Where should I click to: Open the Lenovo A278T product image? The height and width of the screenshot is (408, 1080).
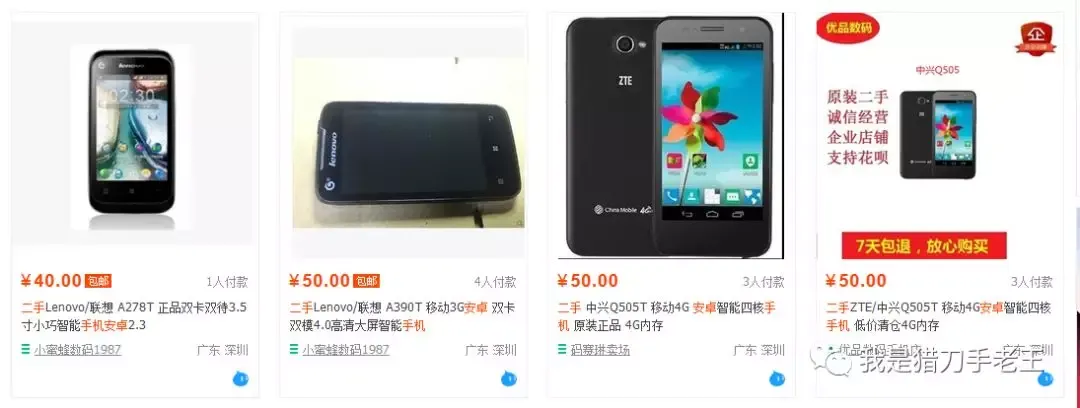134,130
